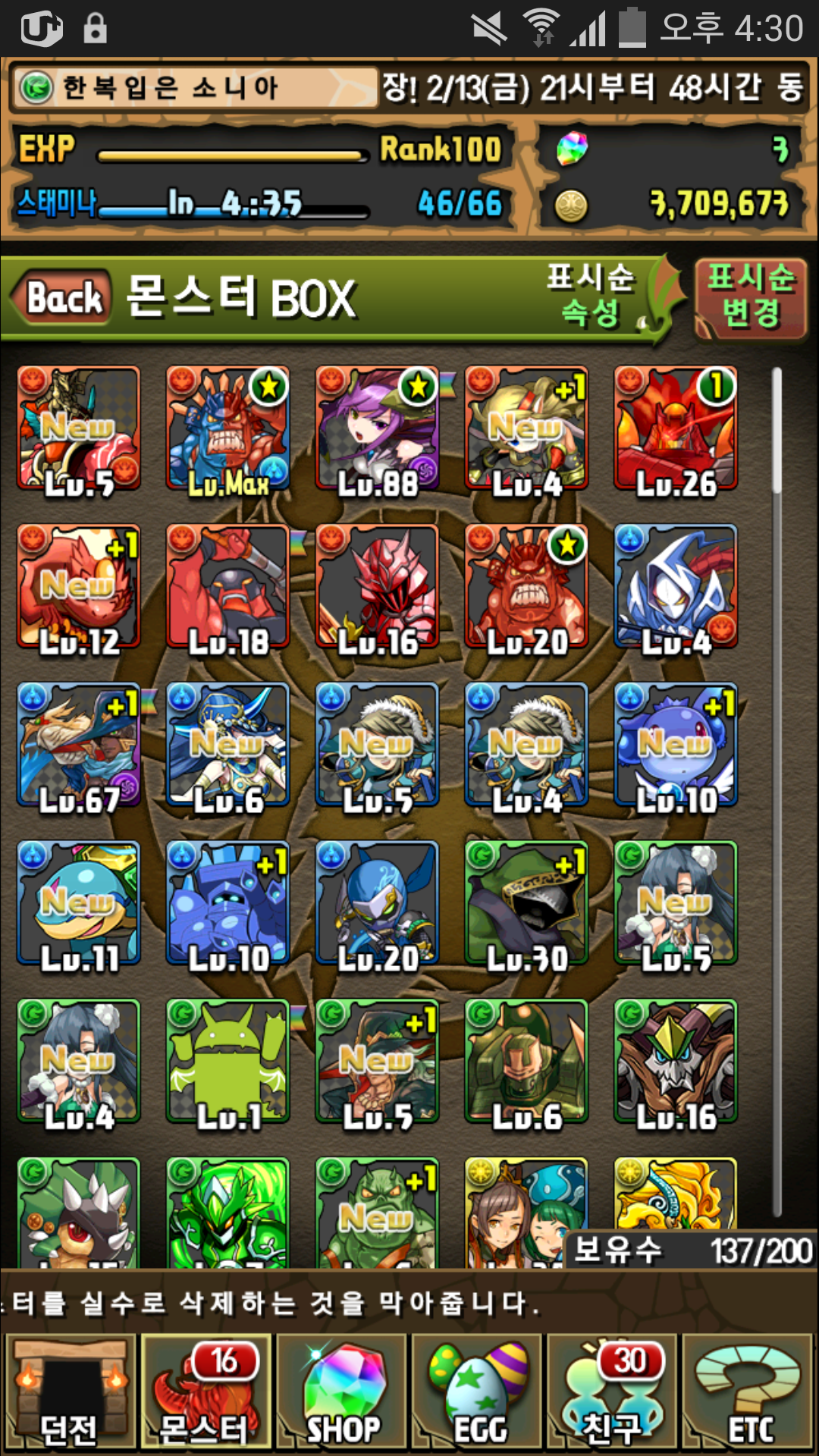819x1456 pixels.
Task: Select the Lv.Max red-blue ogre monster
Action: [x=227, y=428]
